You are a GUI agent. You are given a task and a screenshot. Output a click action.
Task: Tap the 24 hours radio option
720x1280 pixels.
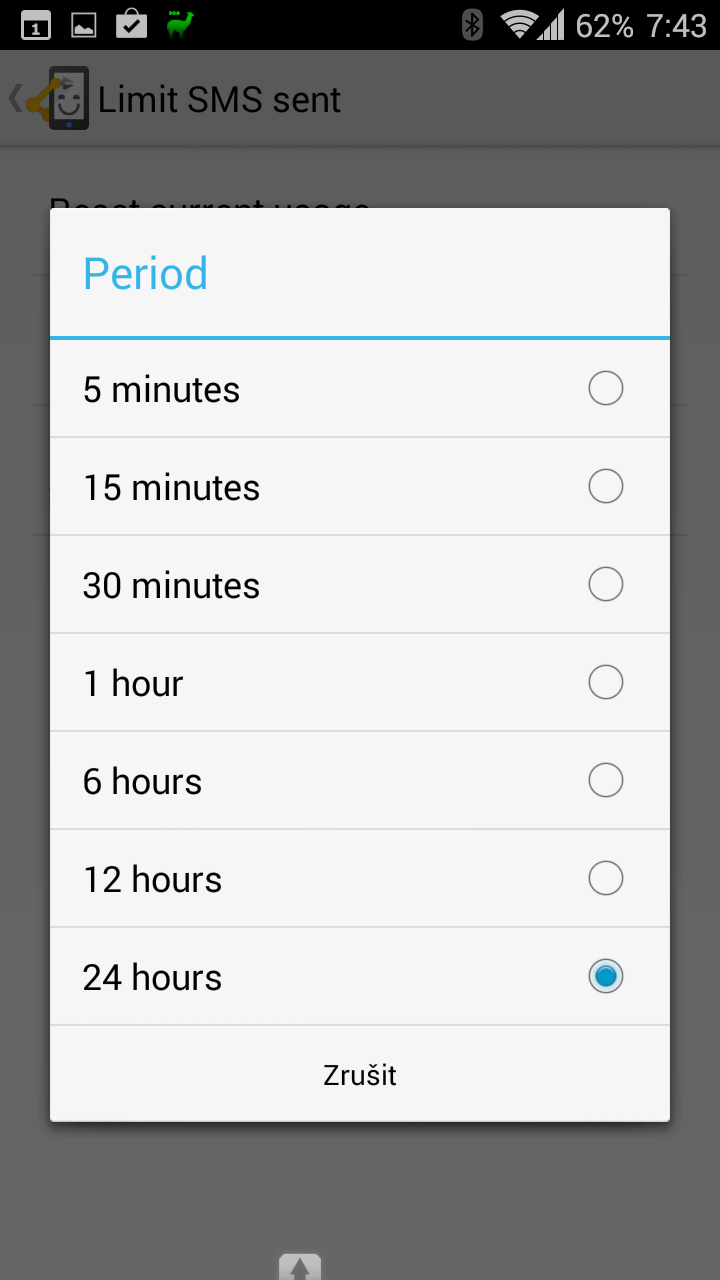click(x=360, y=977)
